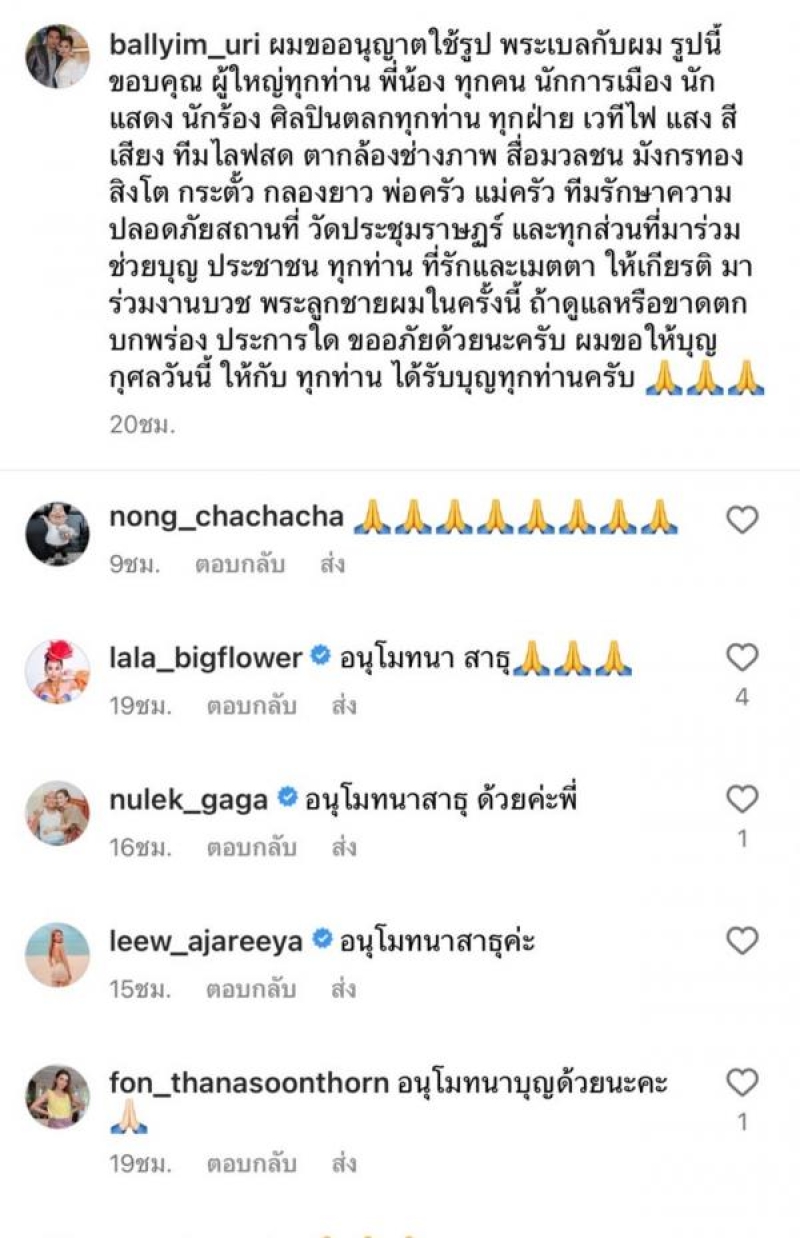800x1238 pixels.
Task: Reply (ตอบกลับ) to leew_ajareeya's comment
Action: click(x=252, y=990)
